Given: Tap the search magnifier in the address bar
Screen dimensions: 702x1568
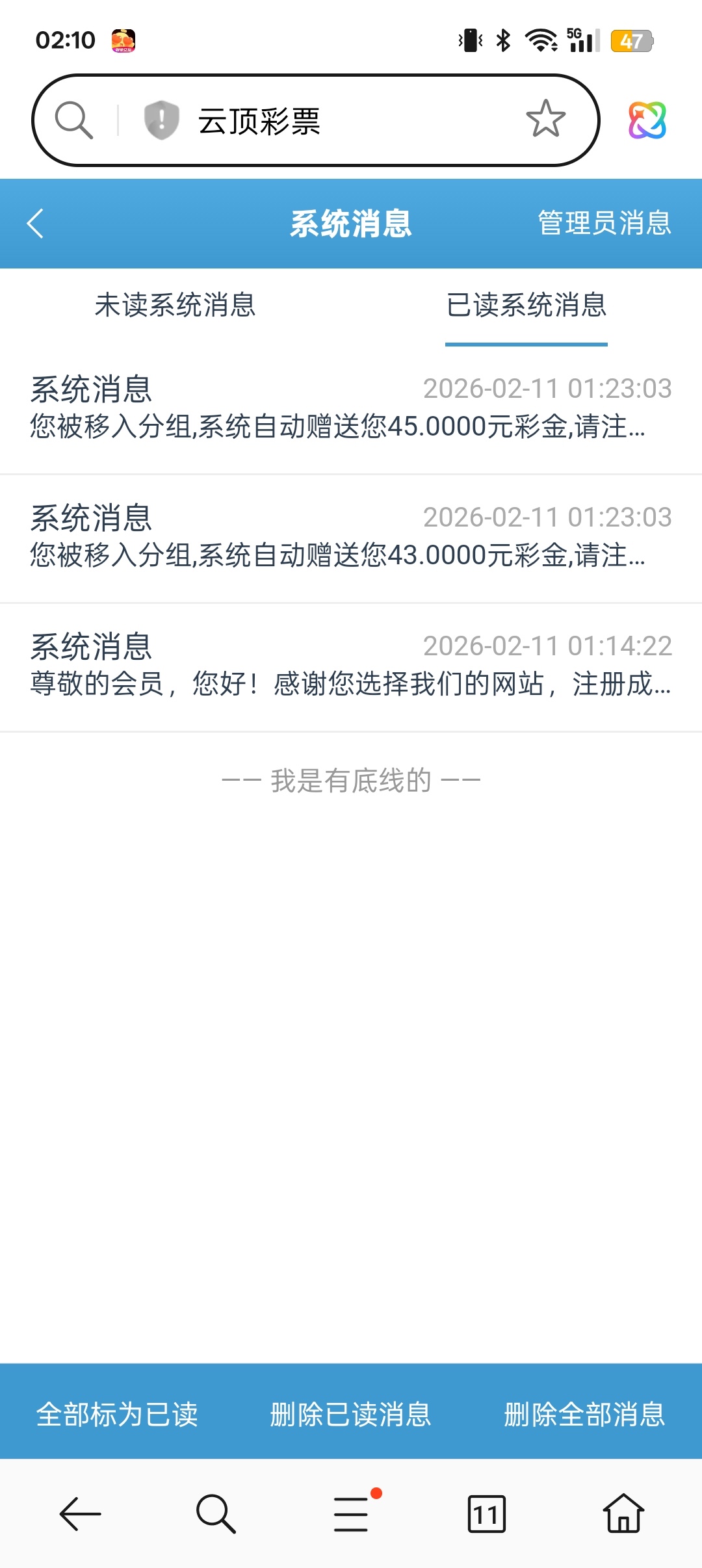Looking at the screenshot, I should pyautogui.click(x=73, y=120).
